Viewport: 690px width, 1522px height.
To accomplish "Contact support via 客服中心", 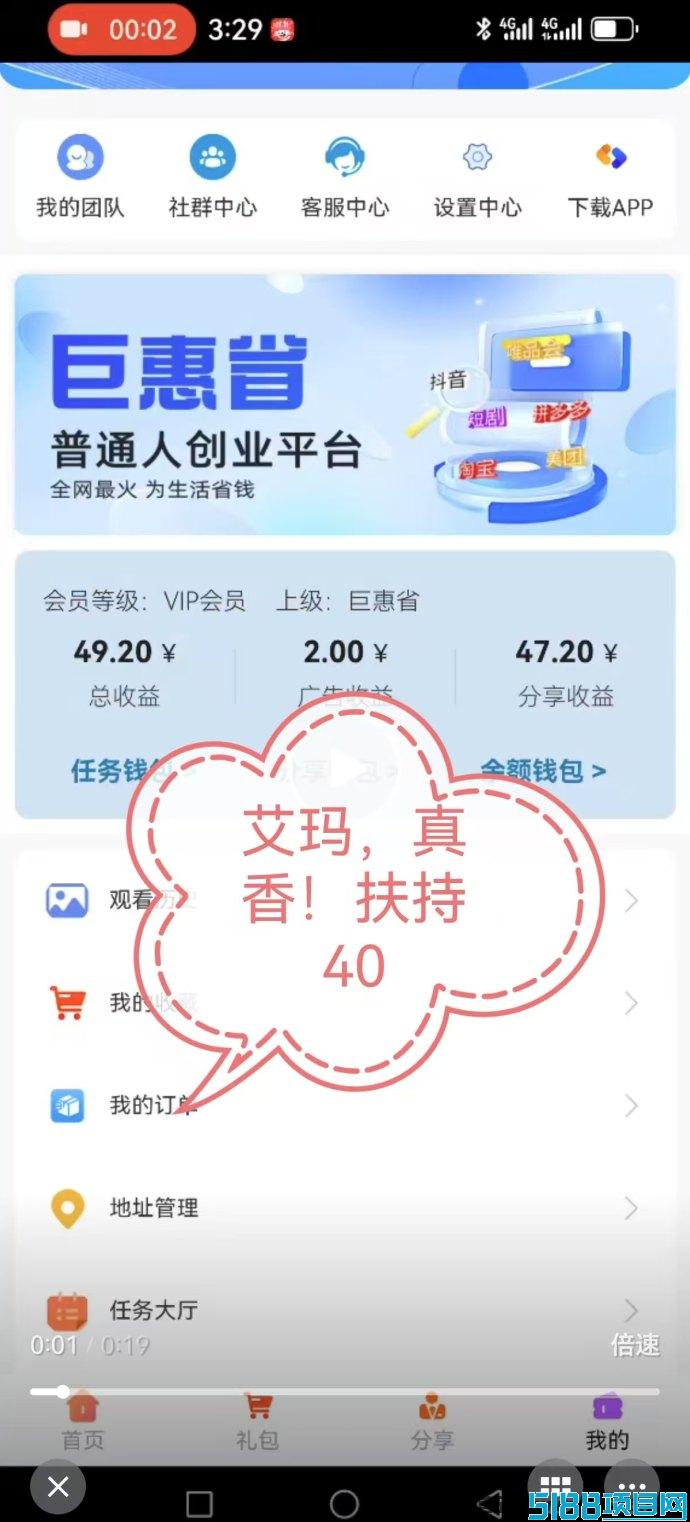I will 345,179.
